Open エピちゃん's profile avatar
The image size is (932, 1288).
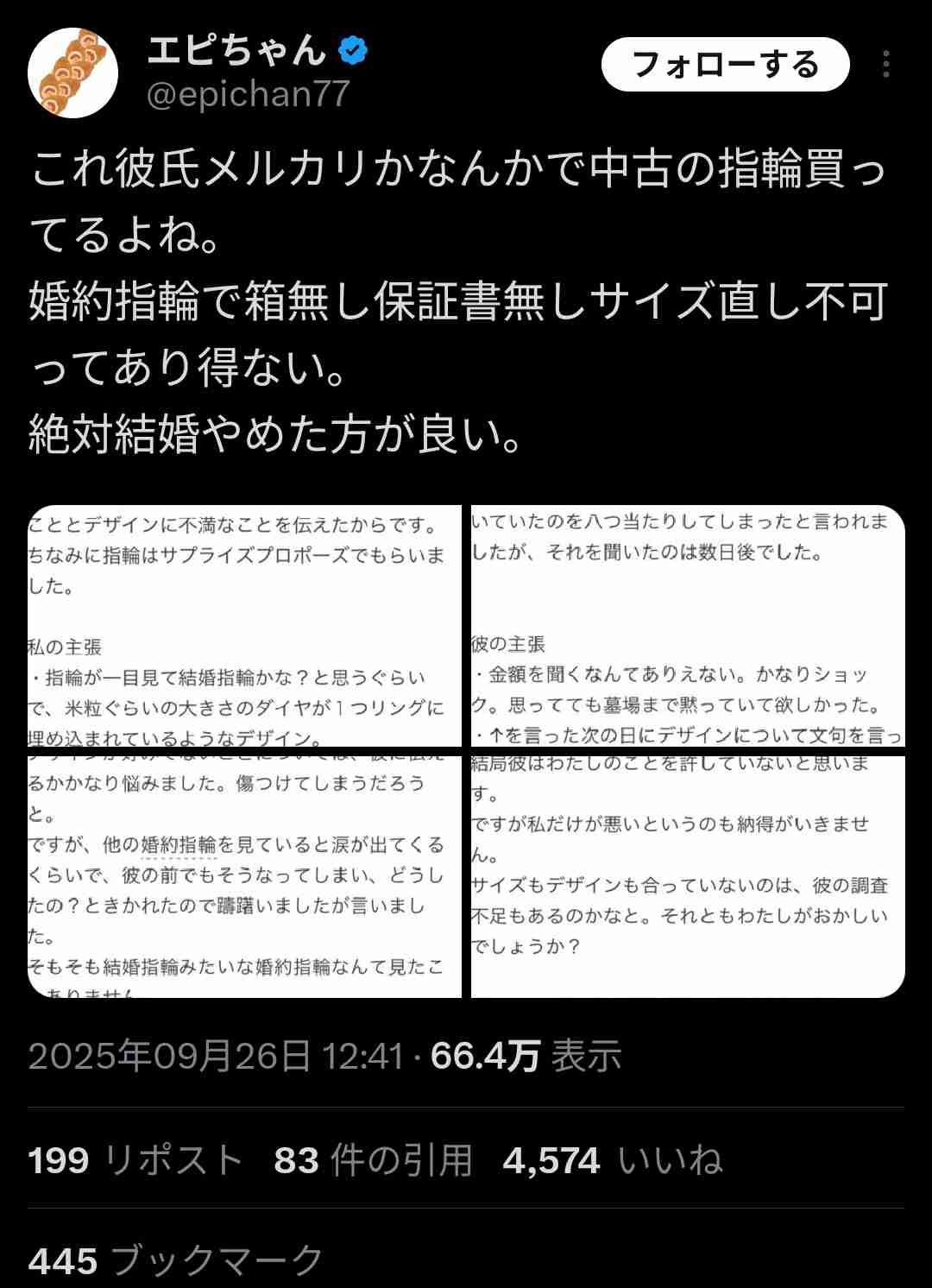[73, 73]
